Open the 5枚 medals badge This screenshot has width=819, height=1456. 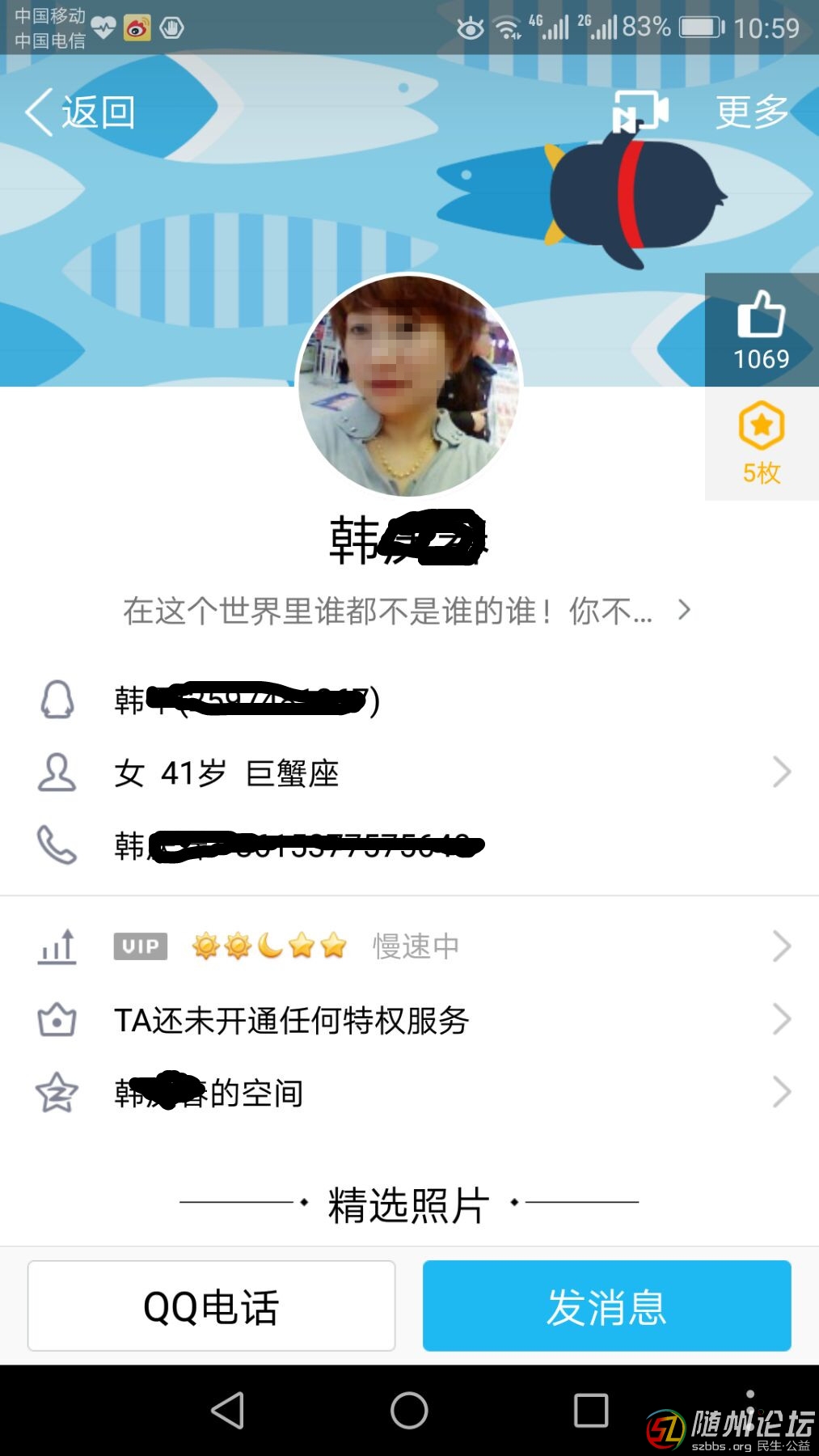pyautogui.click(x=761, y=443)
